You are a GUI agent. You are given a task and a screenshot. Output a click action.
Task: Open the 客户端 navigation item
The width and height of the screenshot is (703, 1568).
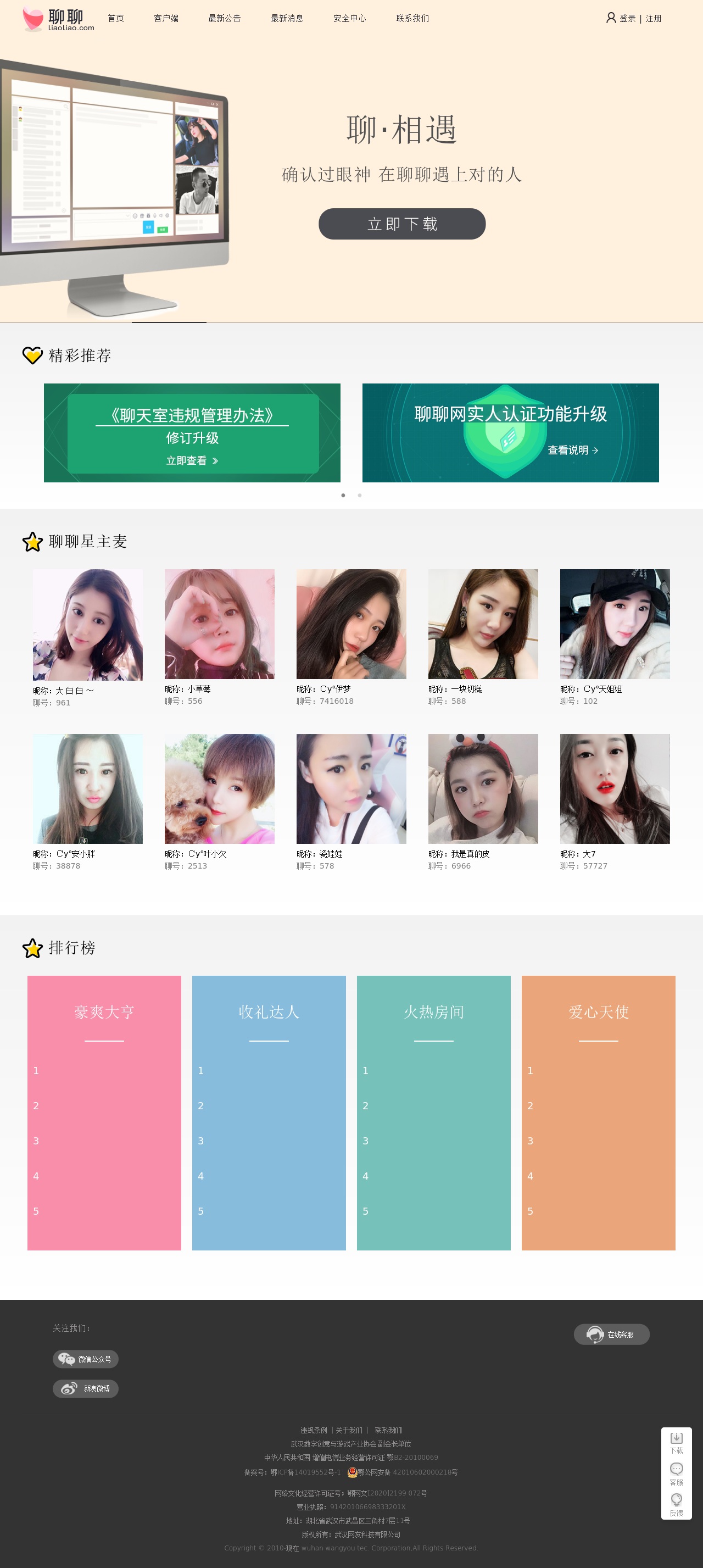(x=165, y=18)
